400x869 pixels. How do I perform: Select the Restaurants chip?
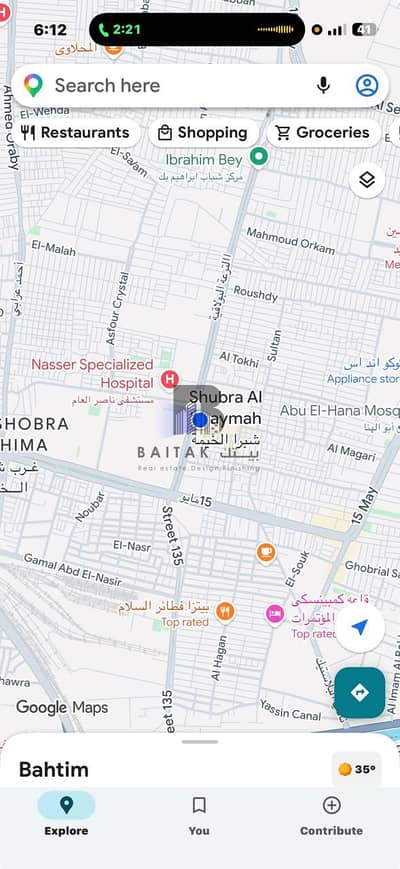(x=75, y=133)
